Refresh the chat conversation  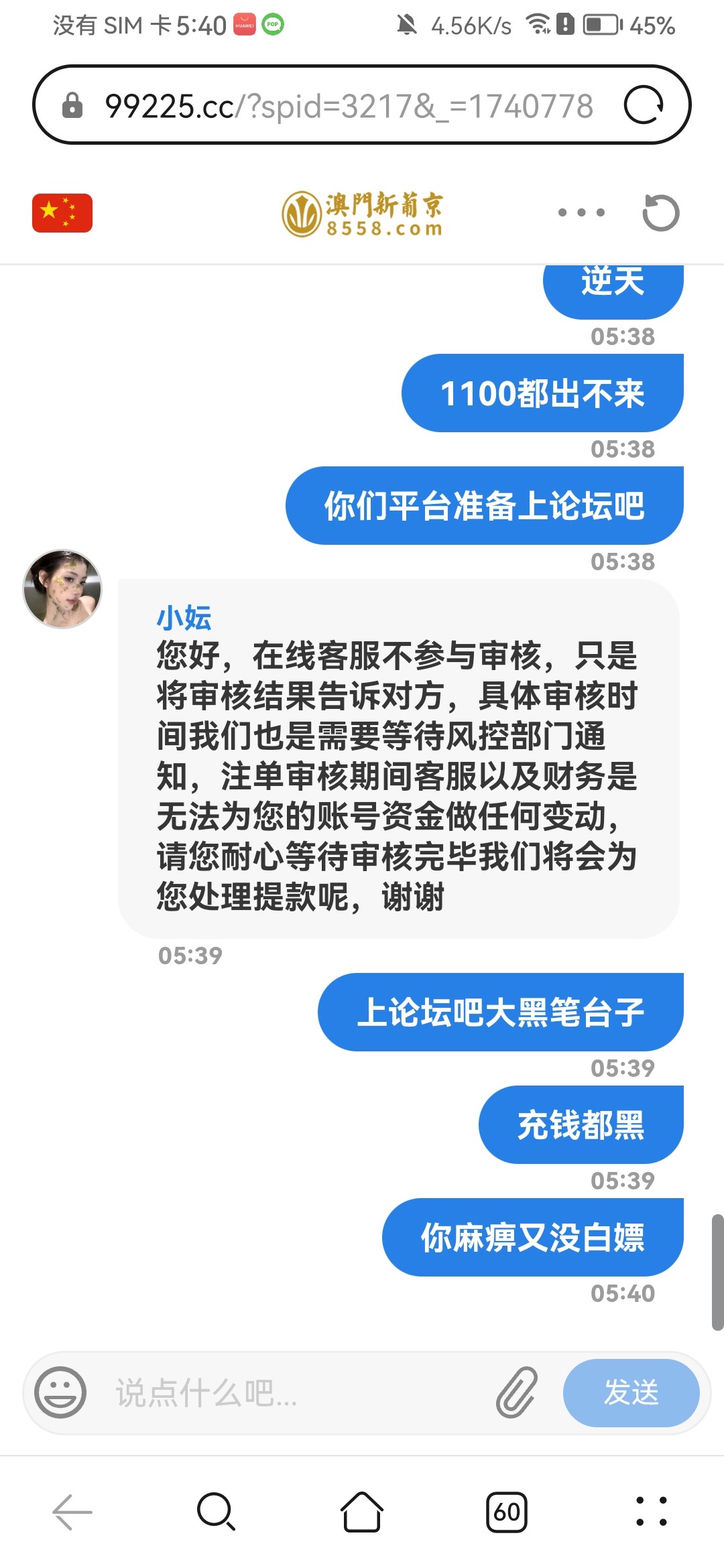pos(660,213)
